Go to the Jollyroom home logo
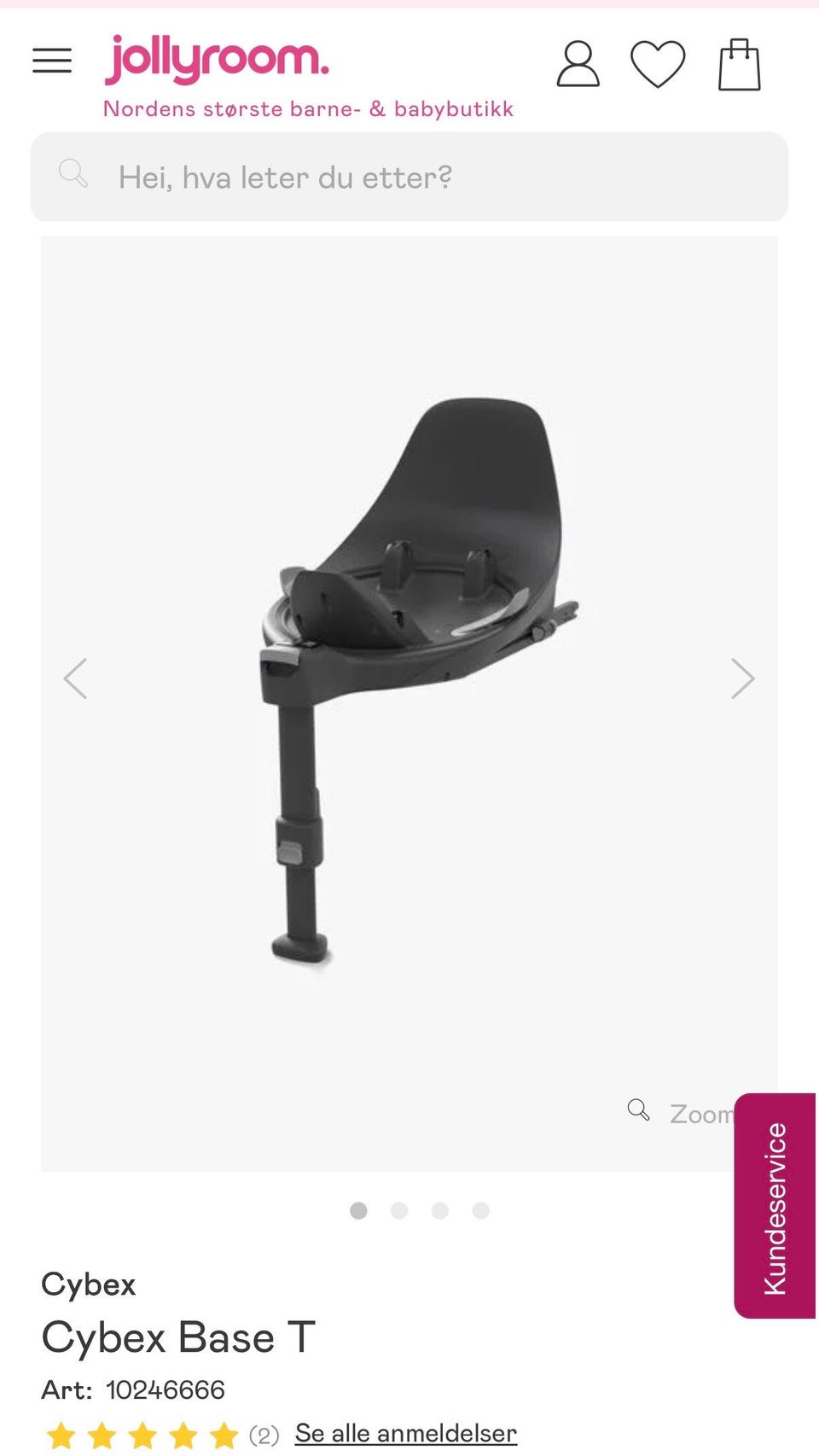The height and width of the screenshot is (1456, 819). 217,60
